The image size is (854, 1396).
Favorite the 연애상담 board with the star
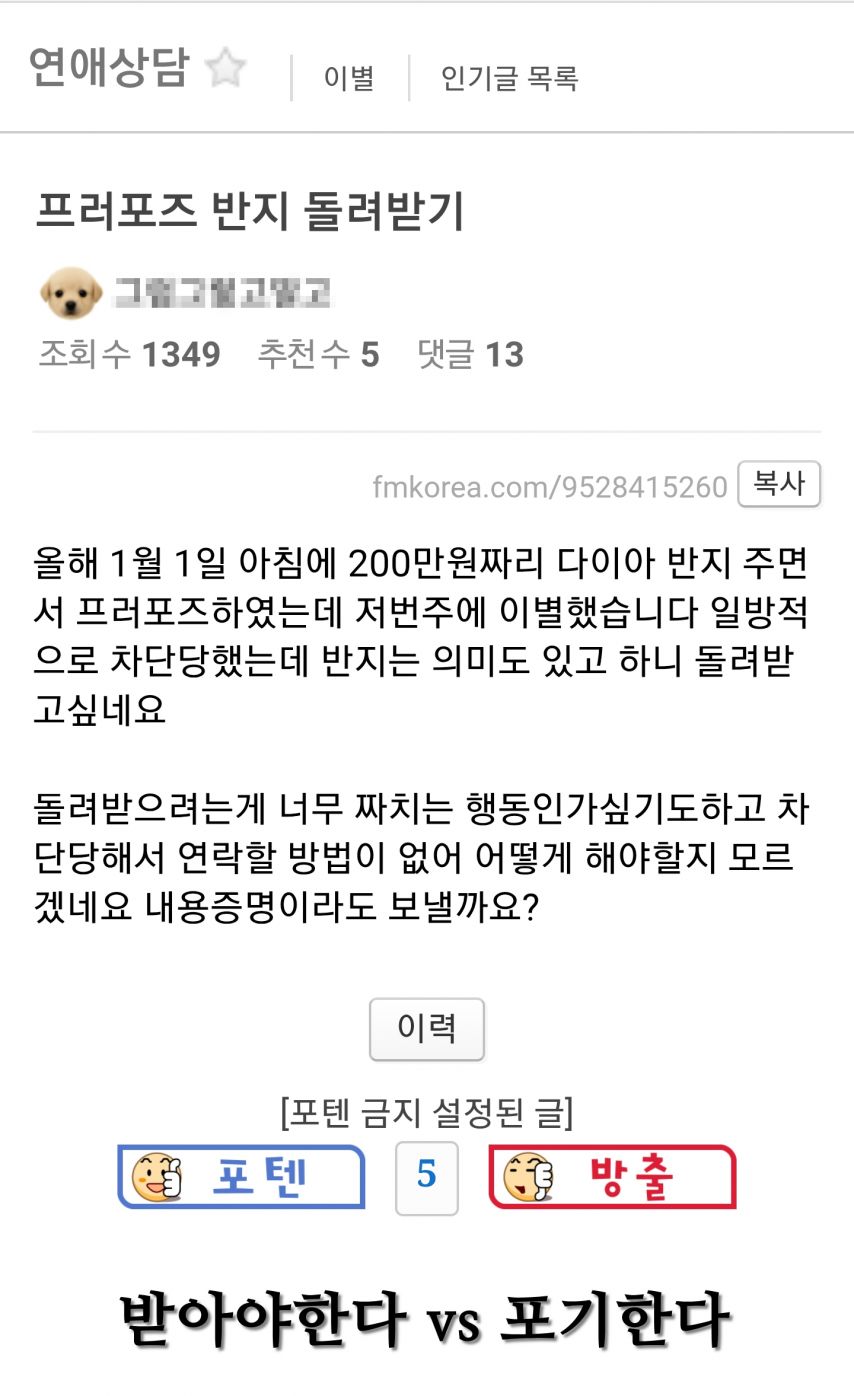pyautogui.click(x=225, y=68)
